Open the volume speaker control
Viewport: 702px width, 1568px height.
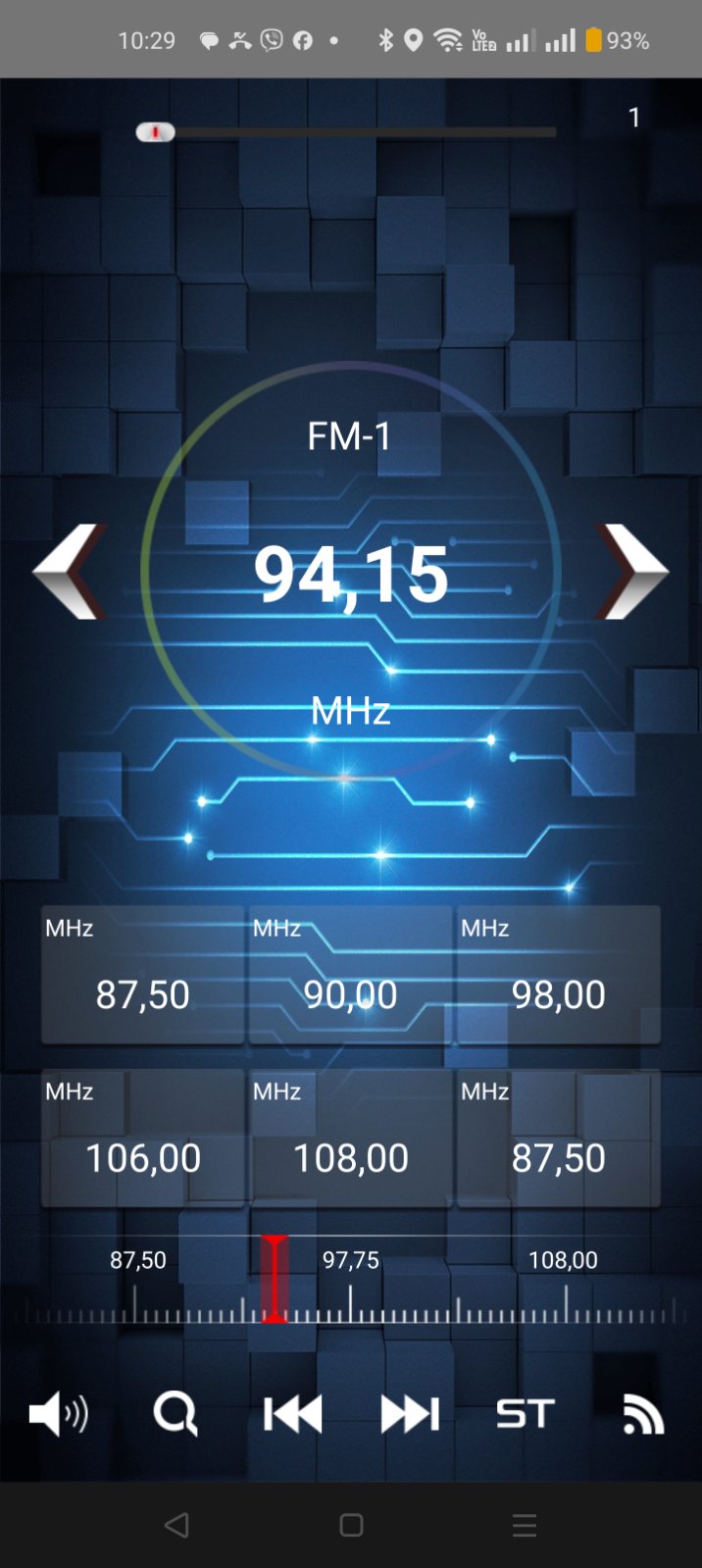pos(58,1414)
